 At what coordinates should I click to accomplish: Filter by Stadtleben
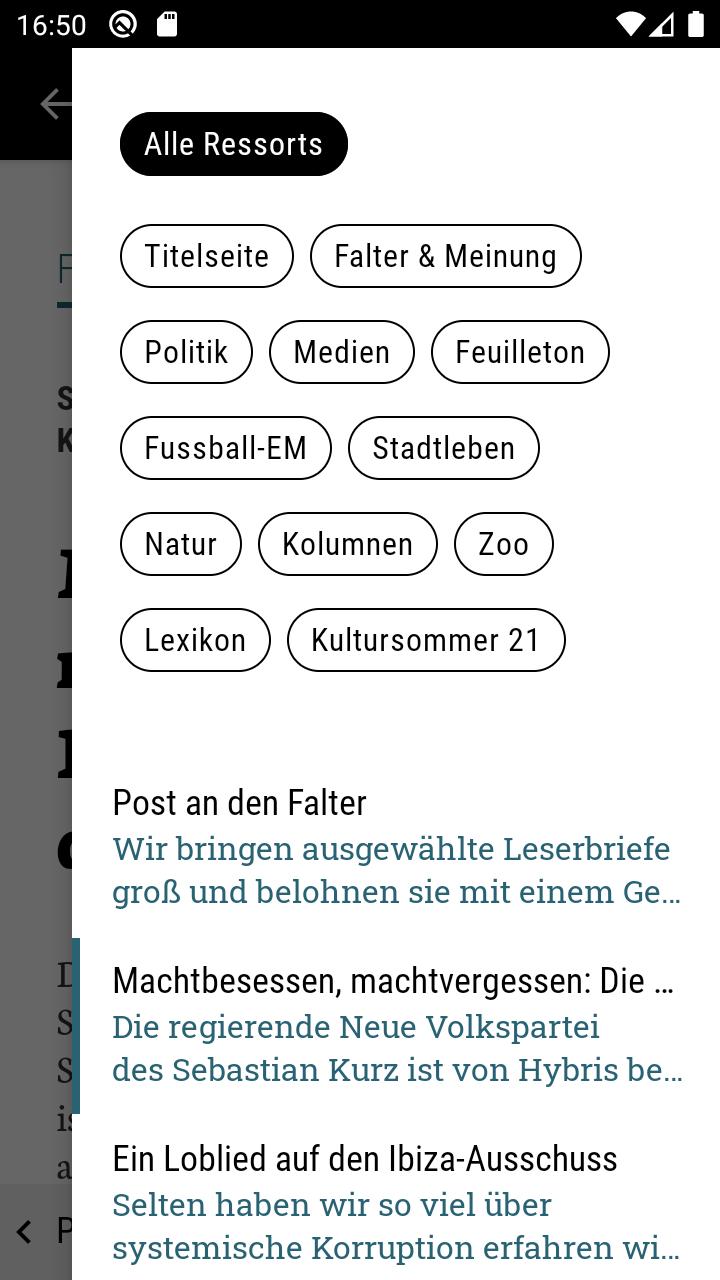point(444,448)
